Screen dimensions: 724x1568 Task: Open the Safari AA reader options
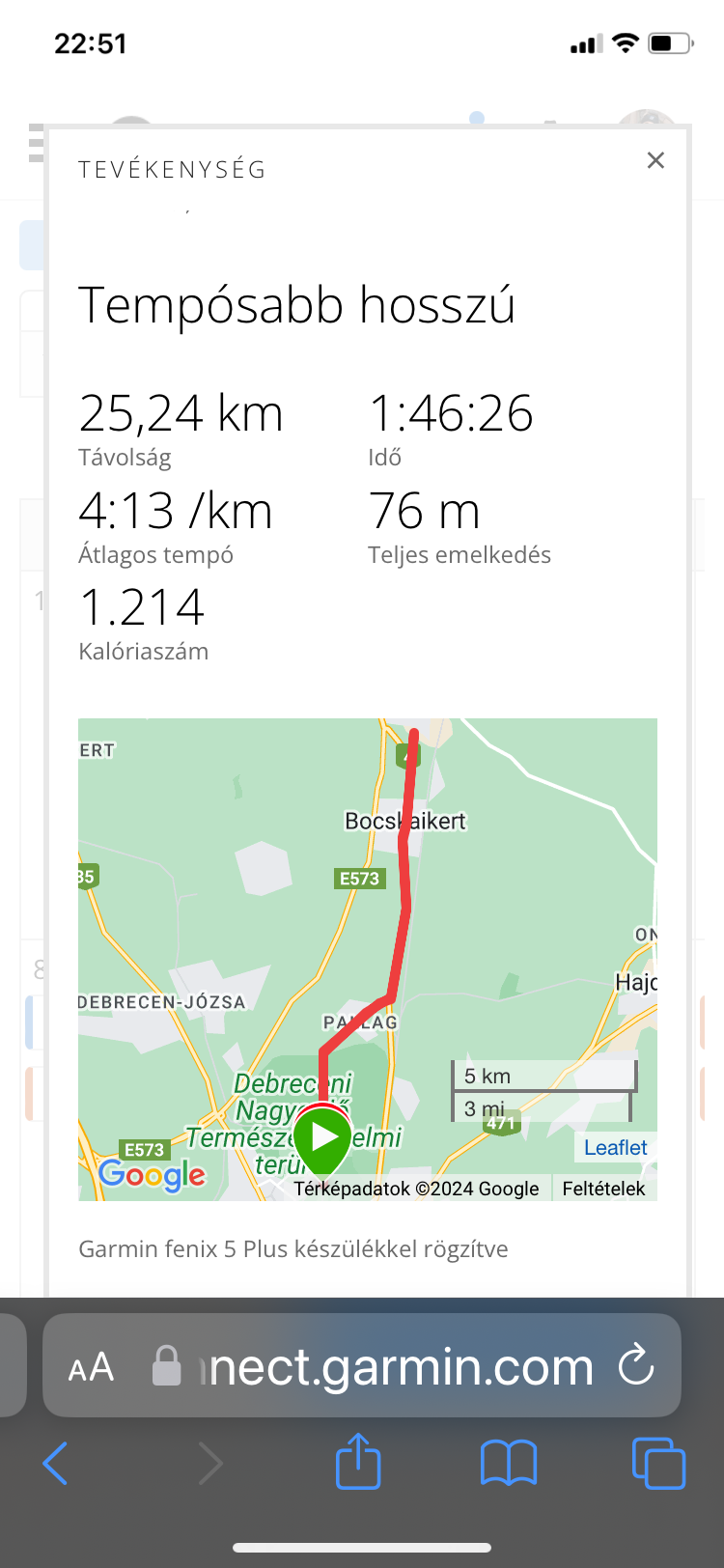[92, 1366]
